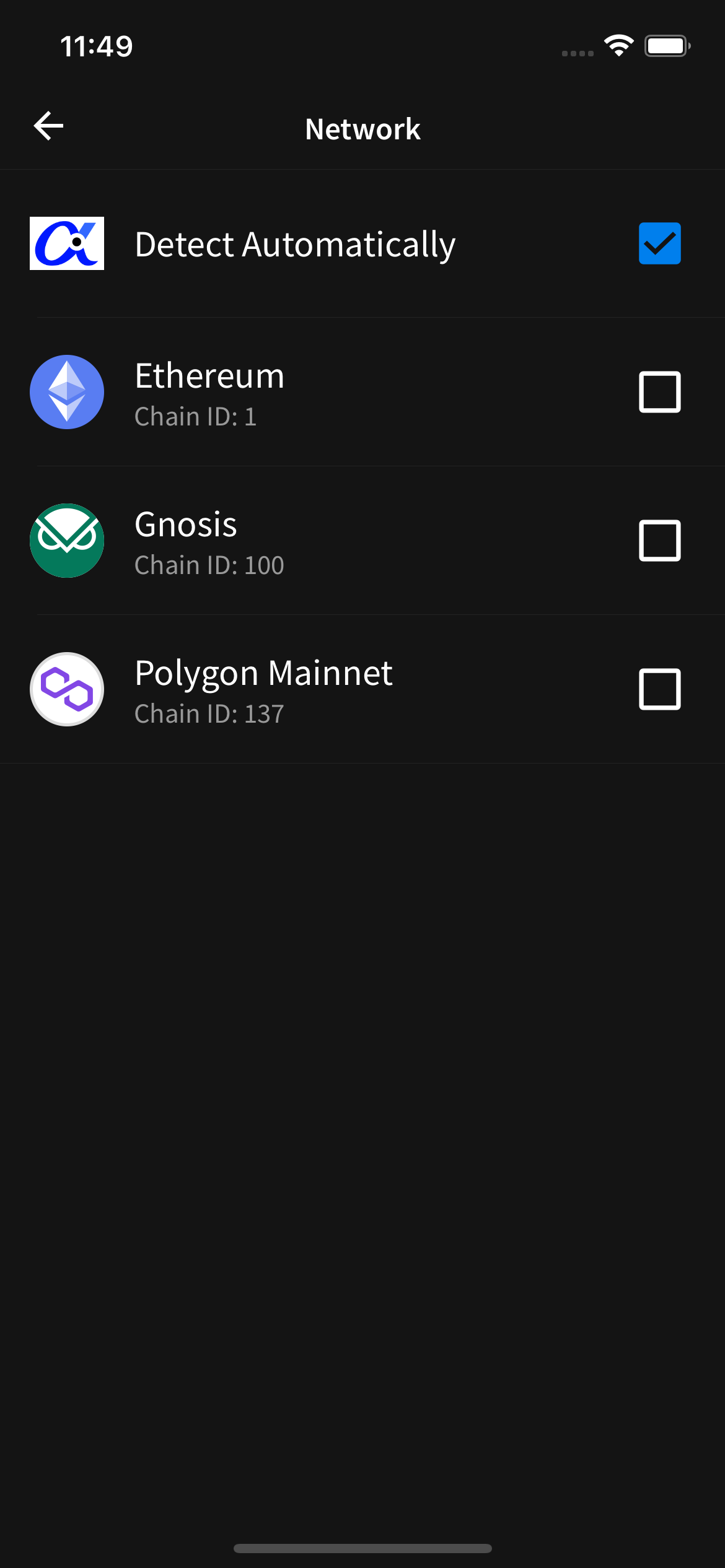This screenshot has height=1568, width=725.
Task: Enable the Ethereum network checkbox
Action: click(659, 391)
